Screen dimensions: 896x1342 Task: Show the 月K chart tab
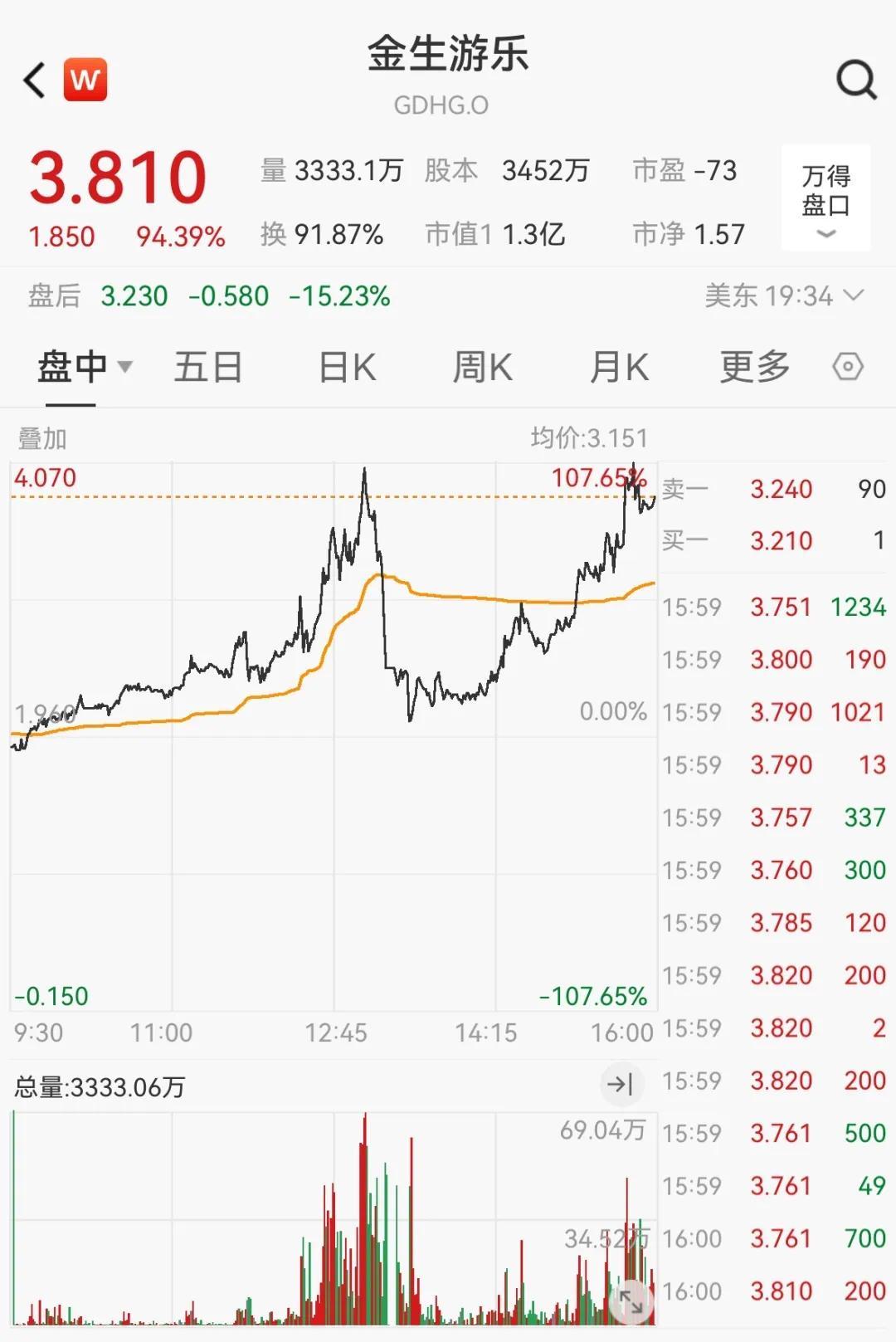(x=619, y=367)
